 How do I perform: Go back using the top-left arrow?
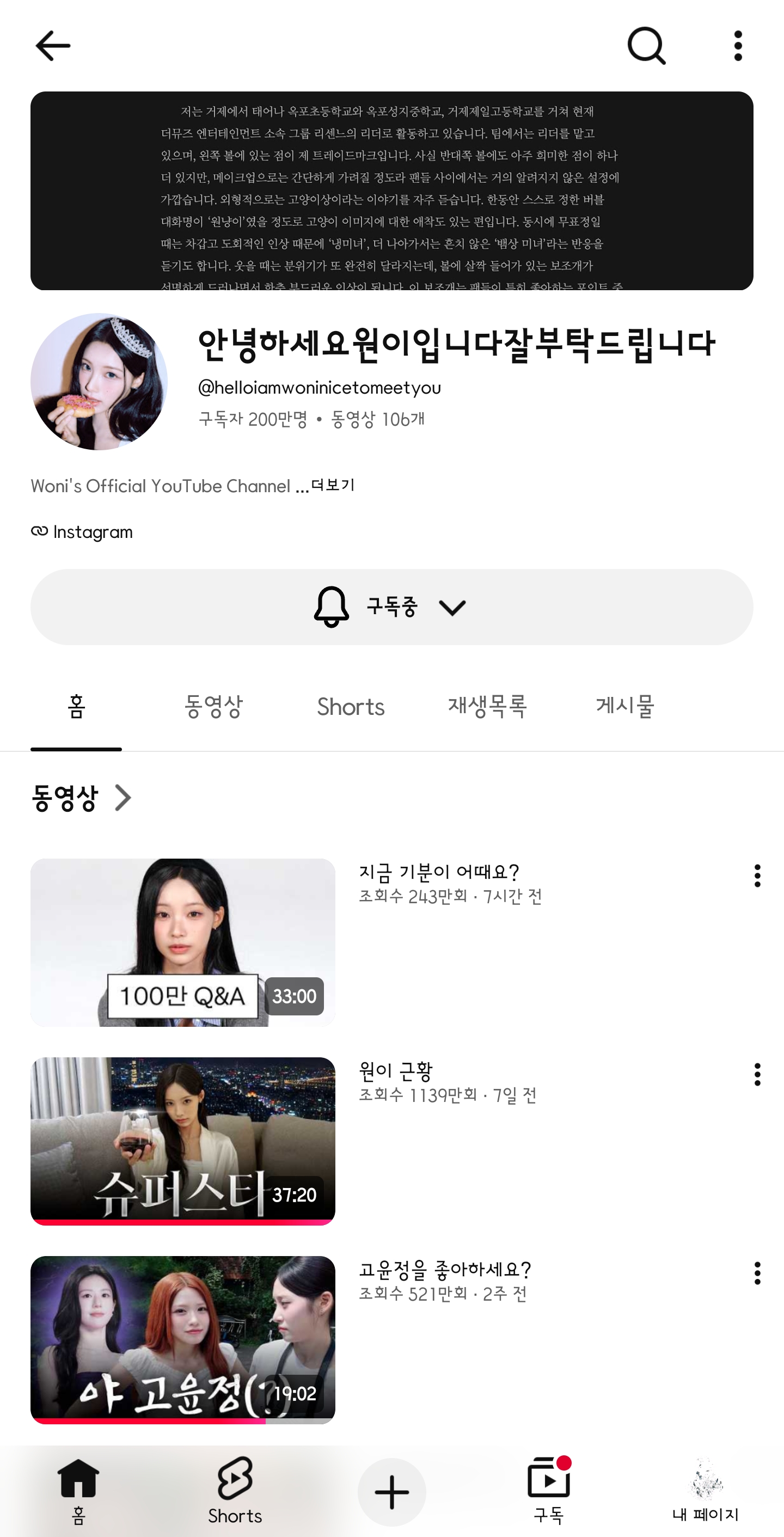click(x=52, y=46)
